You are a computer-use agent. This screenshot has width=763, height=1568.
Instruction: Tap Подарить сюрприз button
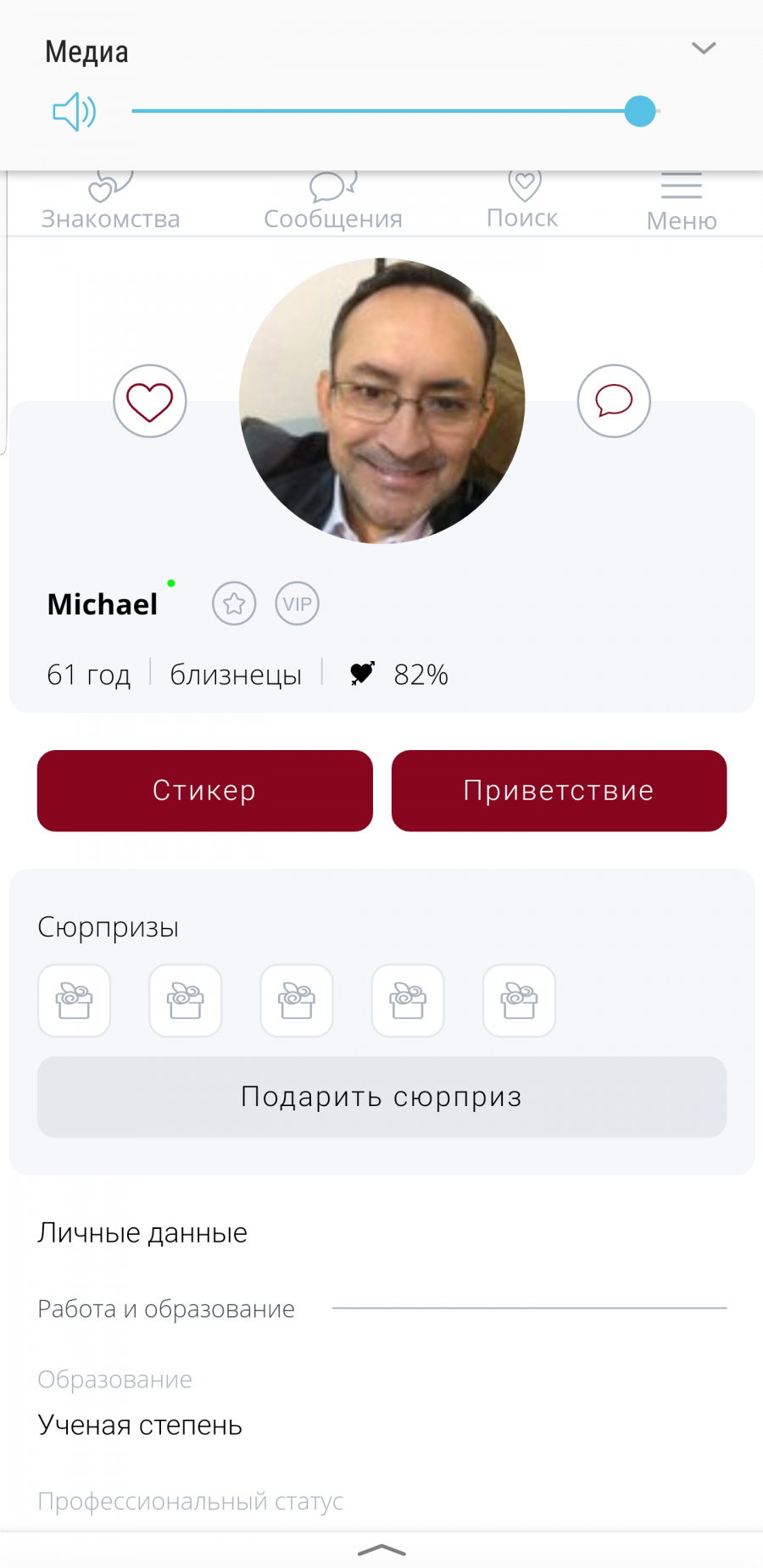tap(381, 1096)
